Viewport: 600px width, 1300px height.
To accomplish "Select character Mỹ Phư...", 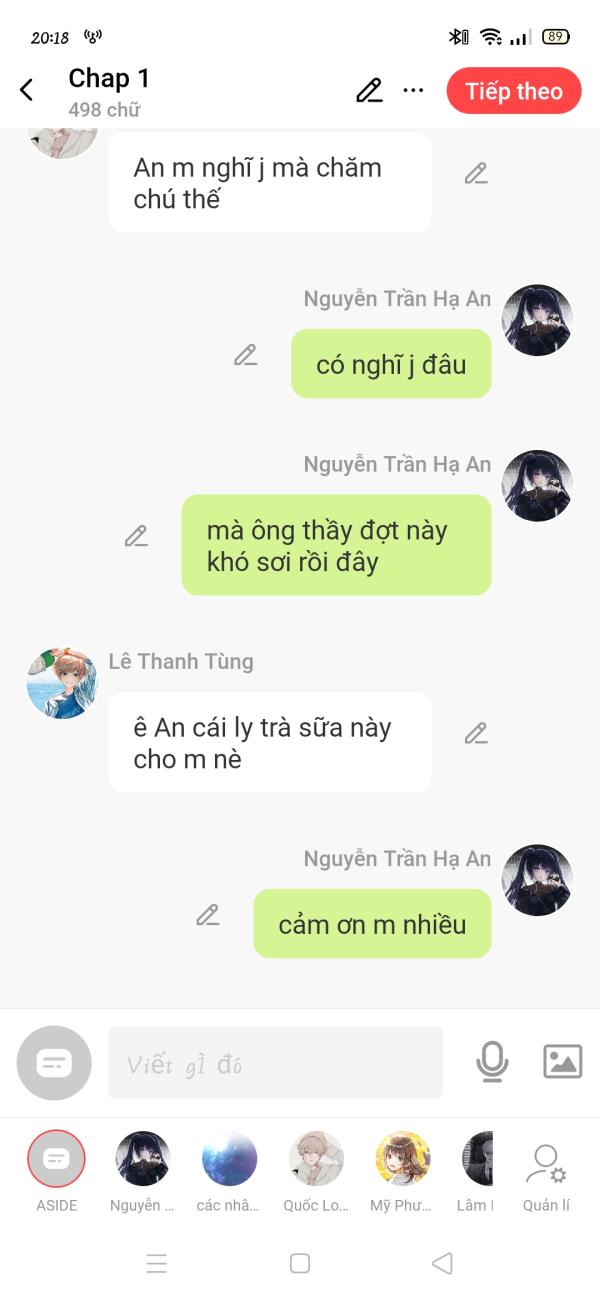I will tap(402, 1172).
